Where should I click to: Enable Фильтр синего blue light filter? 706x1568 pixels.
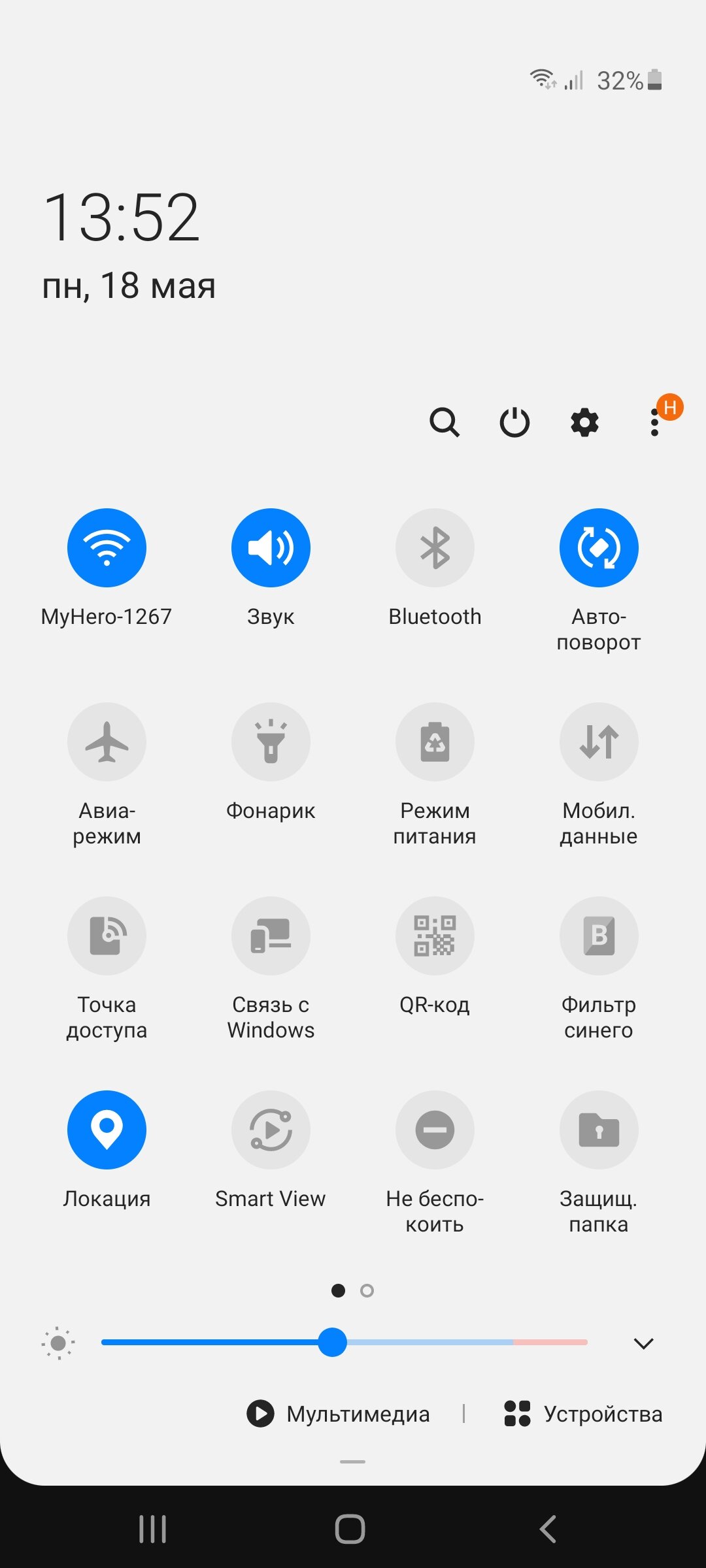599,936
